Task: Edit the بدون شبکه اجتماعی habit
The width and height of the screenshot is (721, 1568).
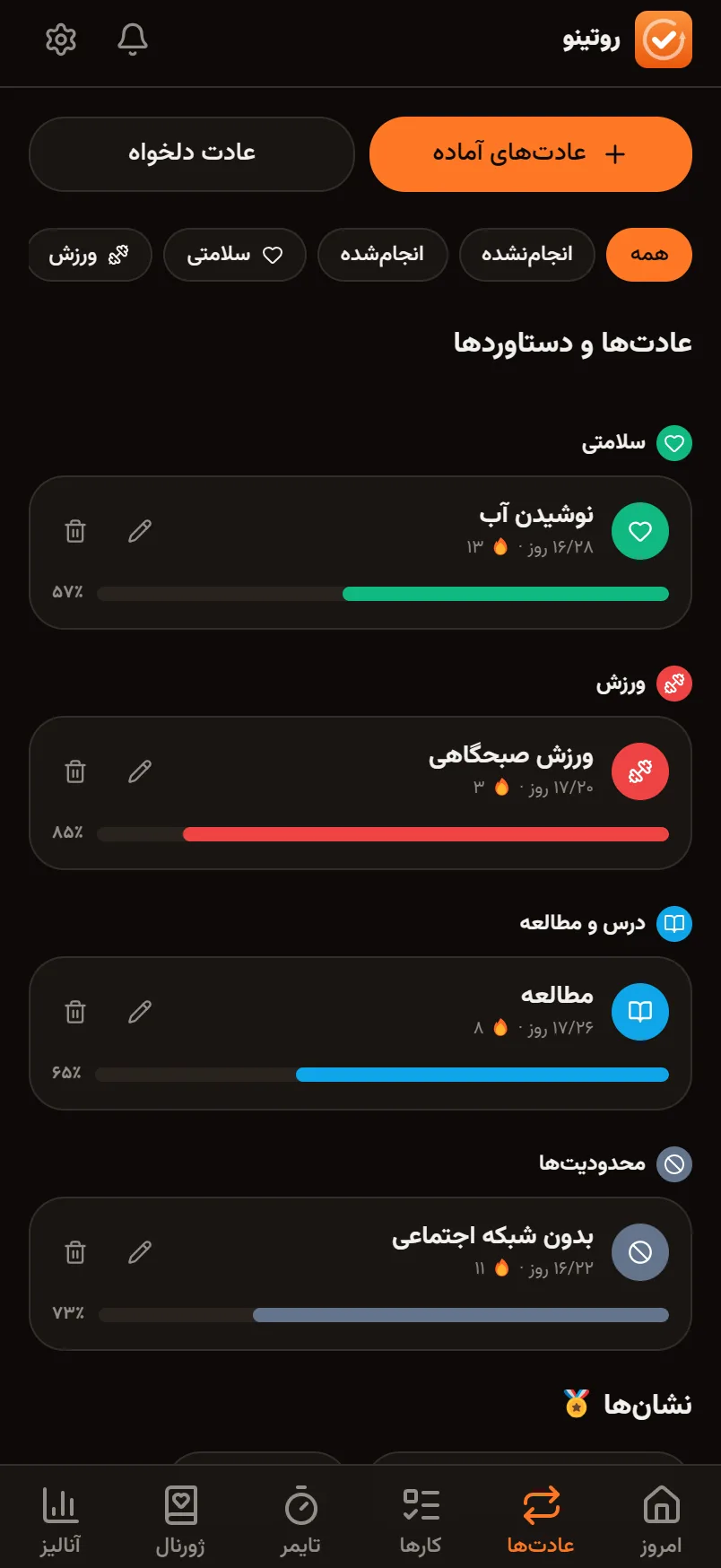Action: coord(140,1252)
